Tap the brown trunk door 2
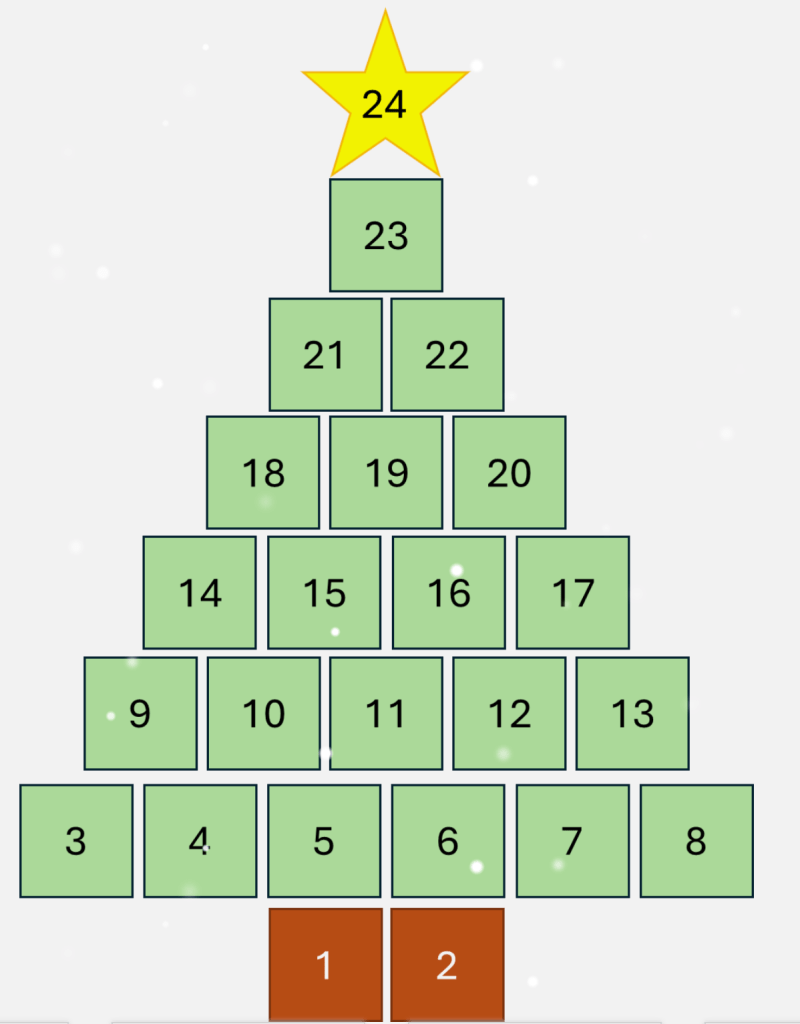This screenshot has width=800, height=1024. point(447,964)
